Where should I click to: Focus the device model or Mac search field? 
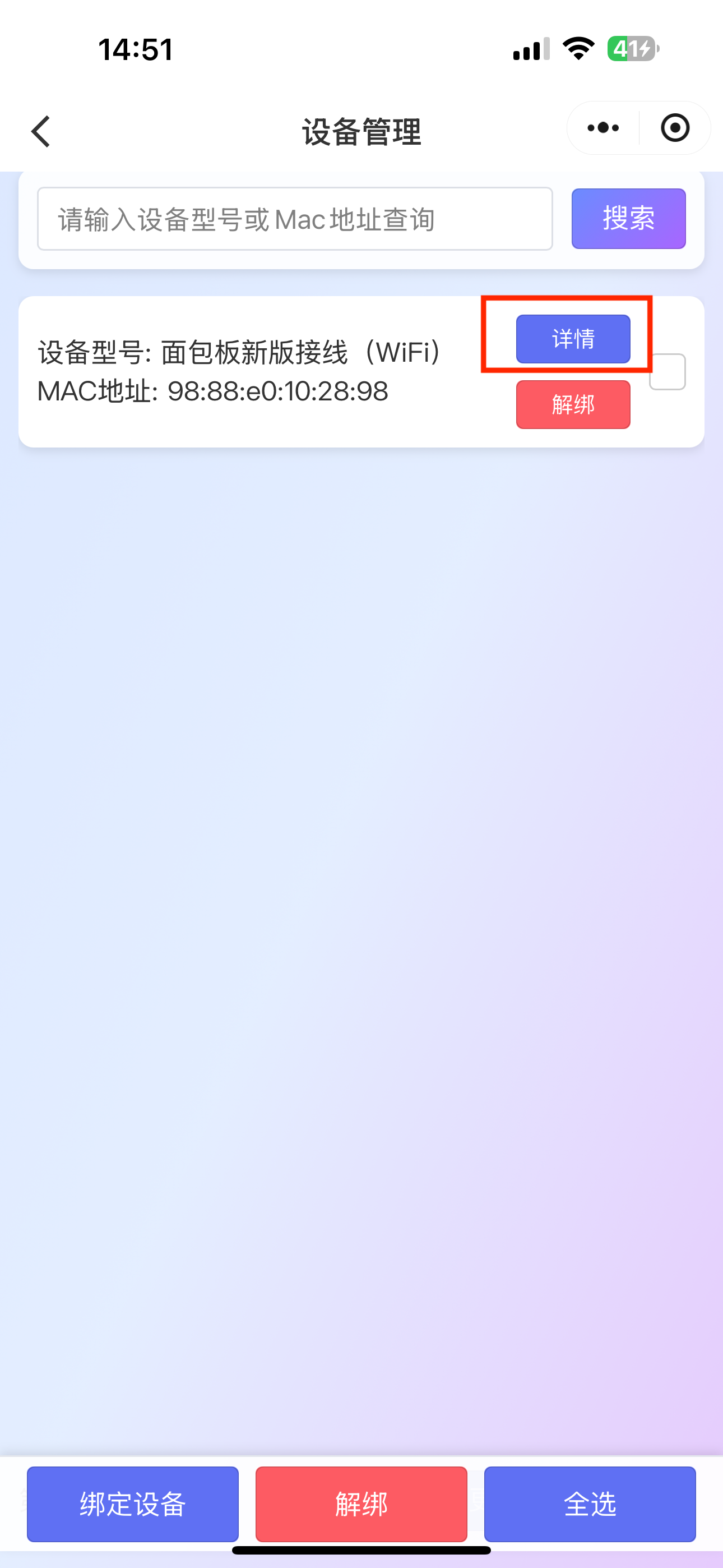(295, 219)
